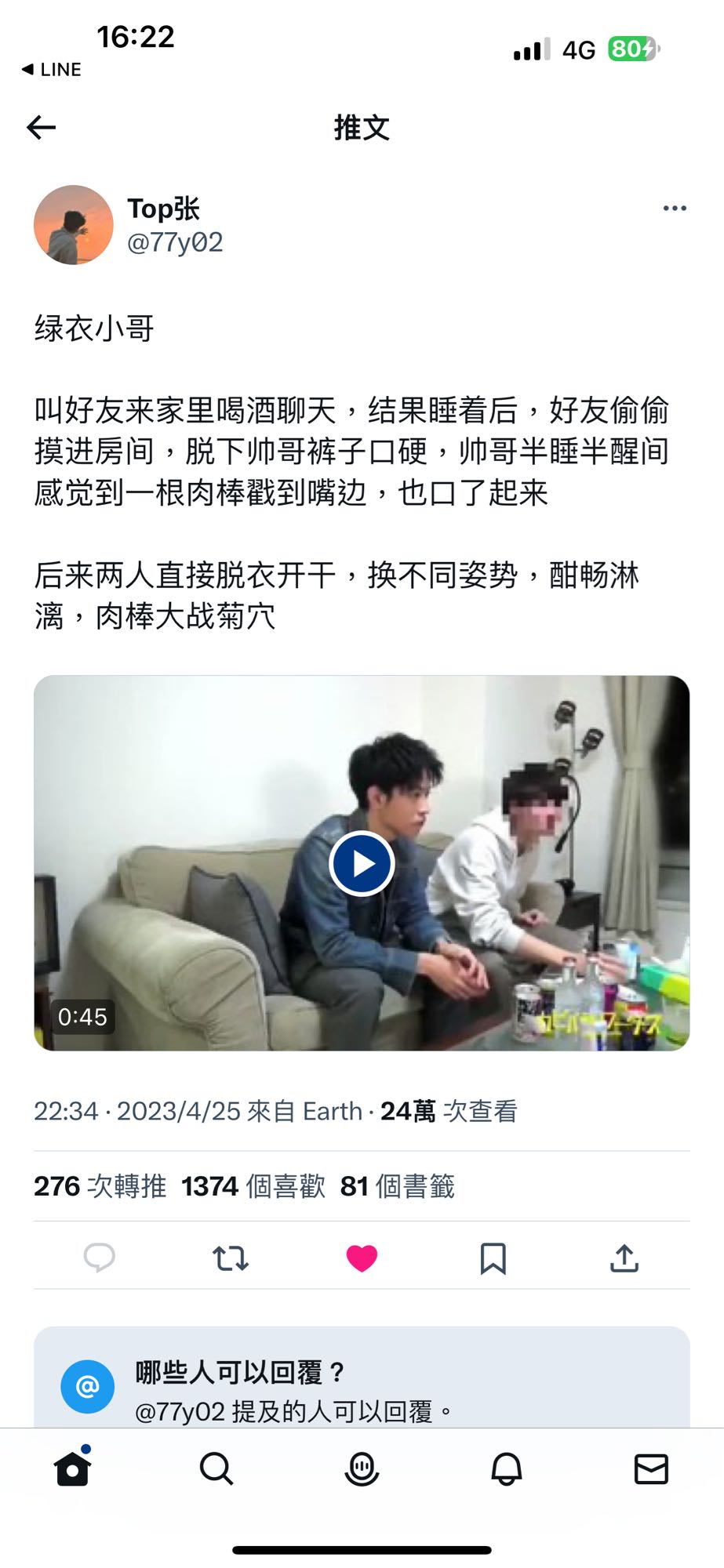Switch to the Home tab
Viewport: 724px width, 1568px height.
(72, 1468)
